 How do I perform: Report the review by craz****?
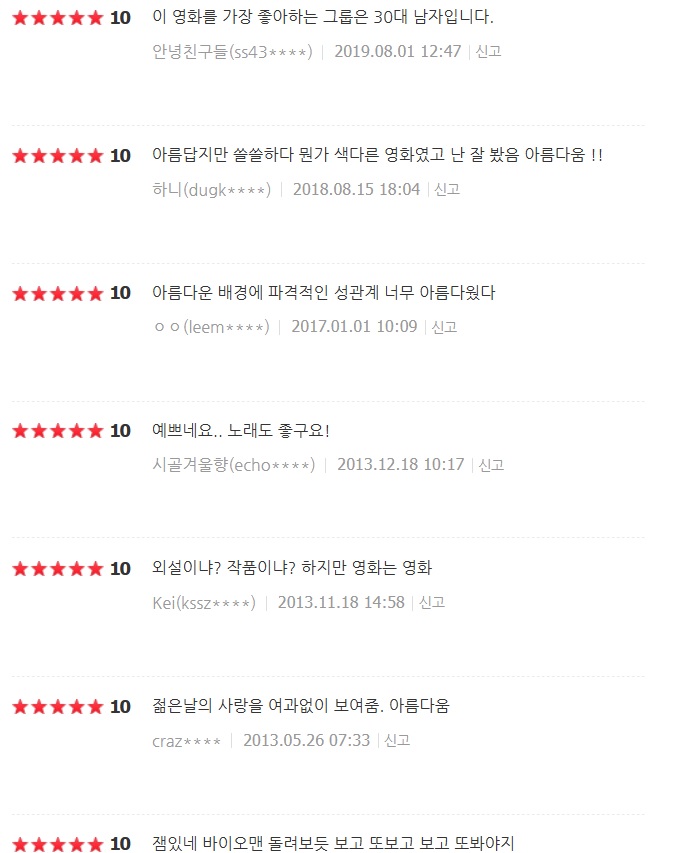[397, 741]
